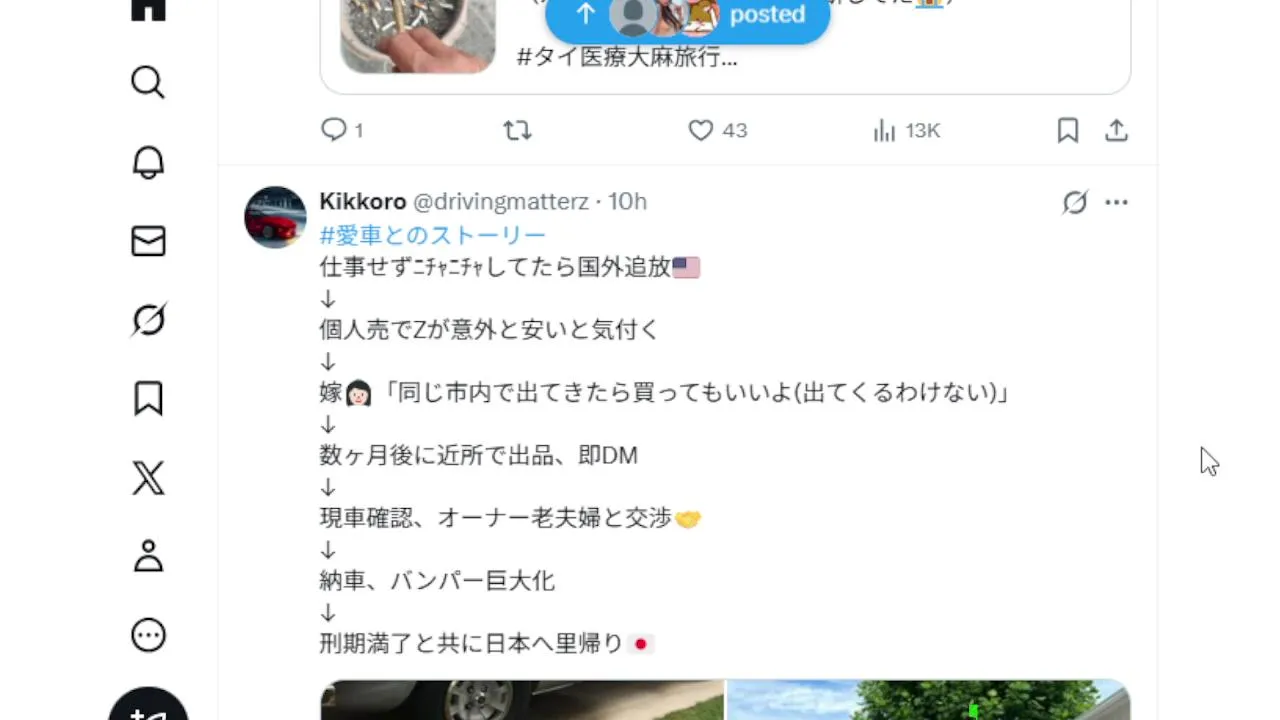Viewport: 1280px width, 720px height.
Task: Open the X Premium logo item
Action: [x=148, y=478]
